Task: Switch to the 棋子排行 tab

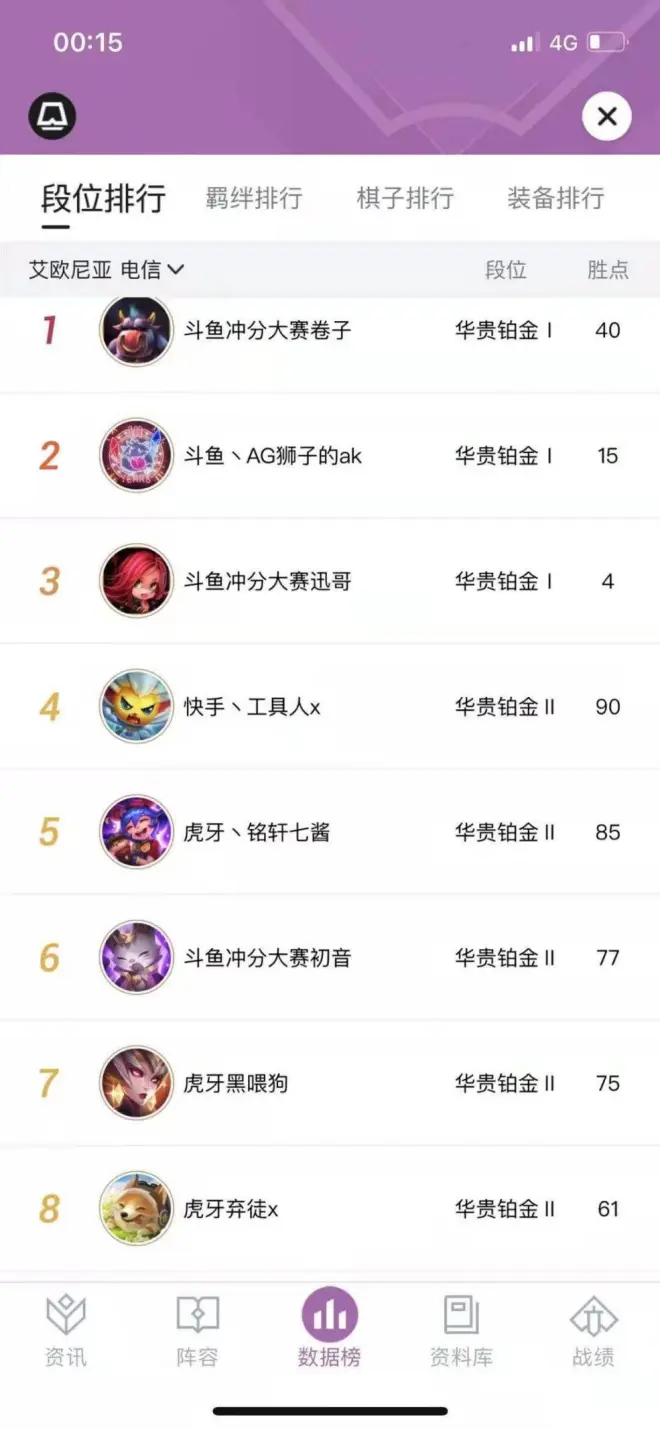Action: (x=404, y=198)
